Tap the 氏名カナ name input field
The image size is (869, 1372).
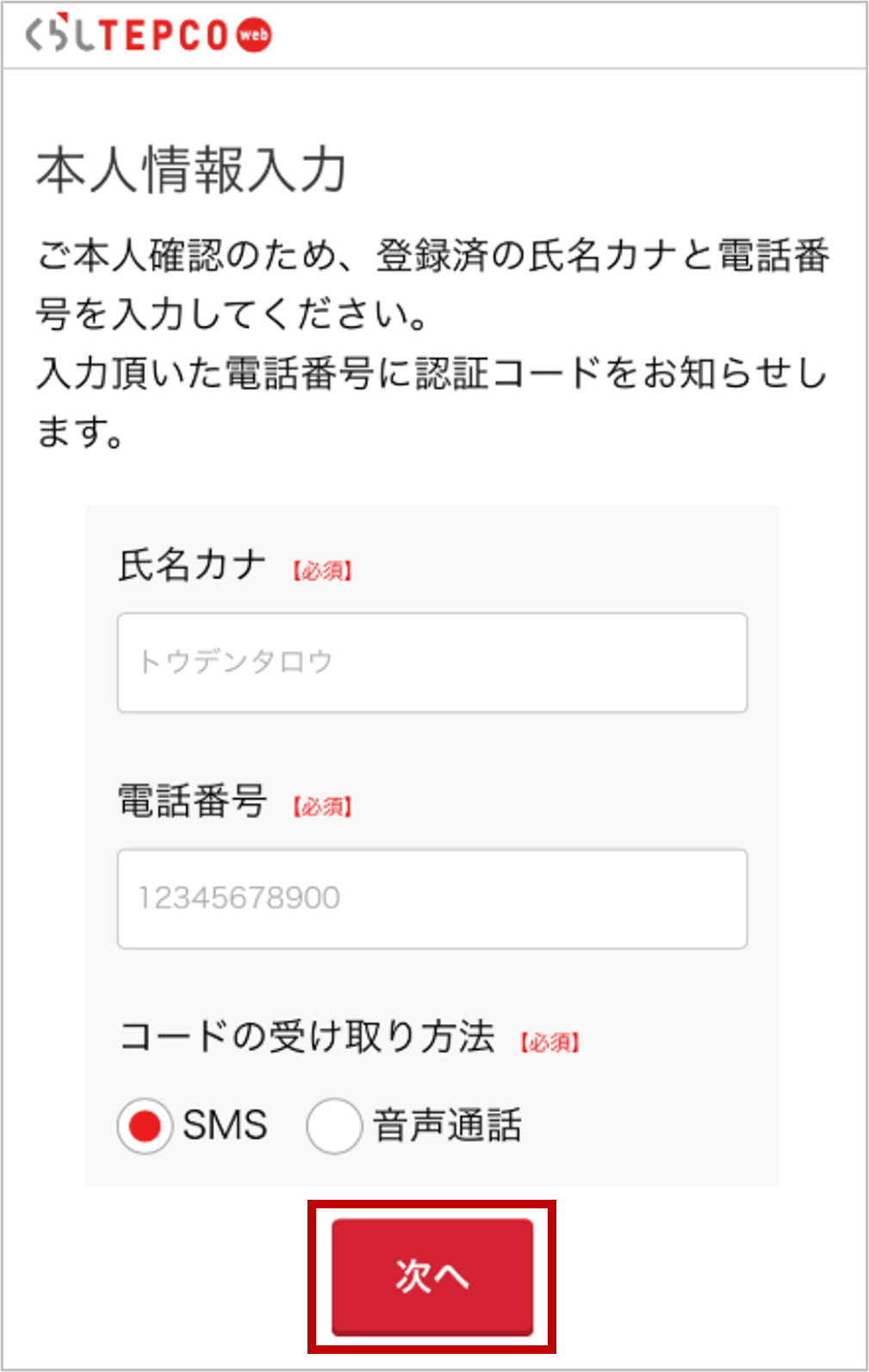click(431, 662)
